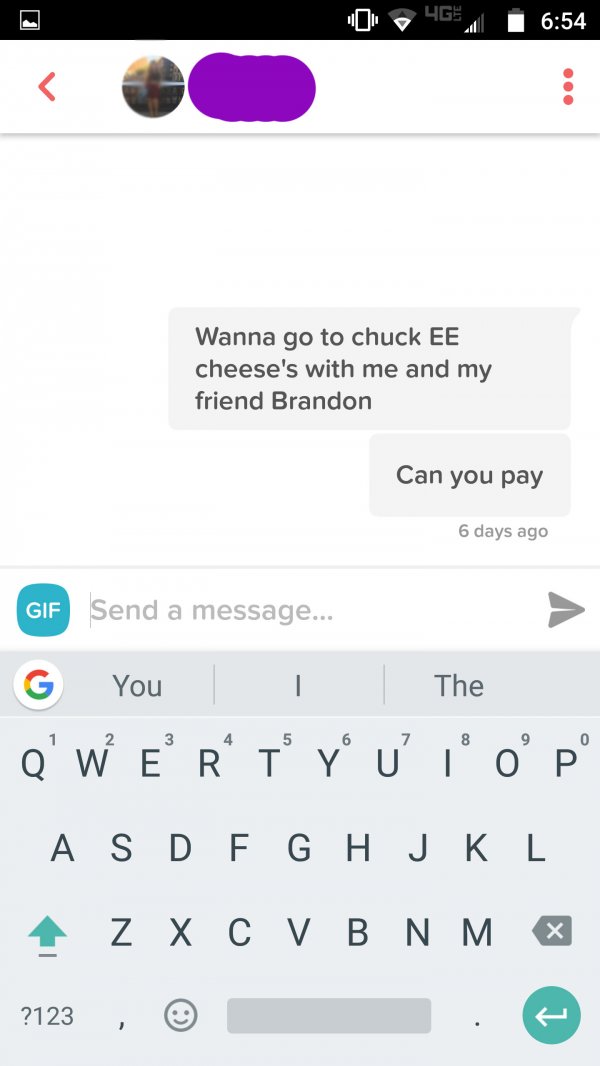Screen dimensions: 600x1066
Task: Hit the backspace key
Action: 552,931
